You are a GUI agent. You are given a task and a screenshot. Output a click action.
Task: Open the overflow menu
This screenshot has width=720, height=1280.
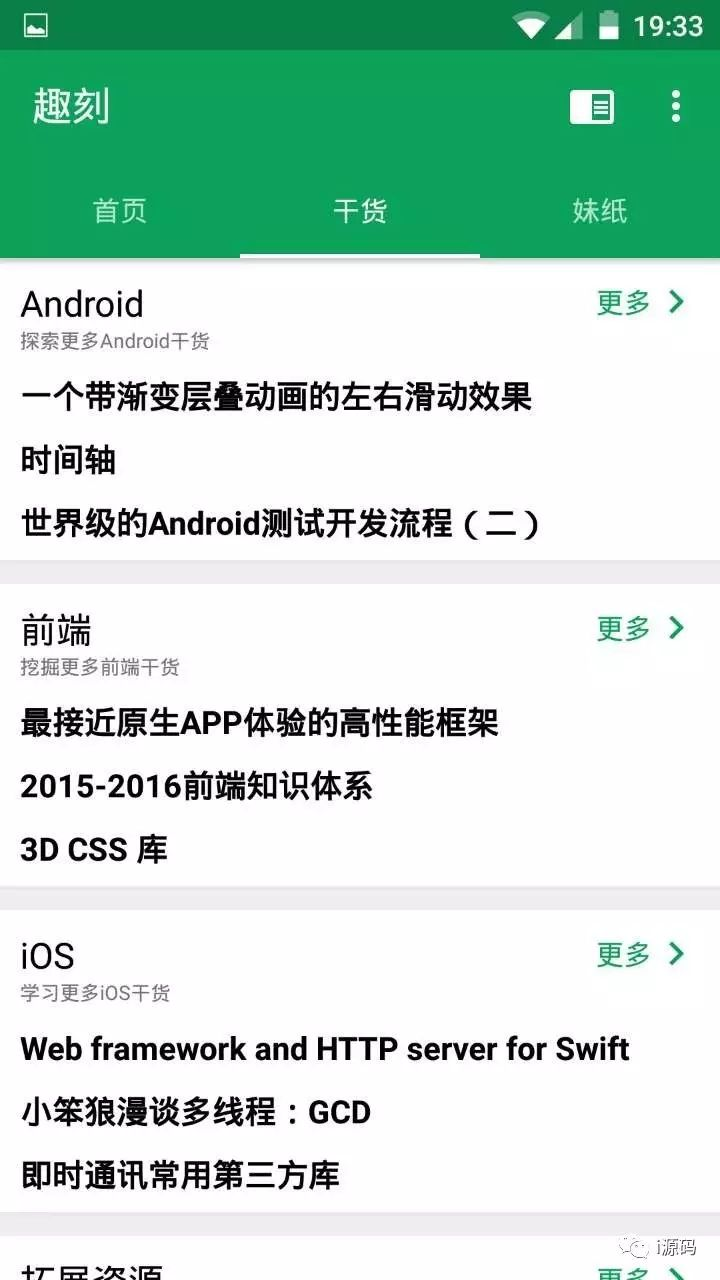coord(676,107)
